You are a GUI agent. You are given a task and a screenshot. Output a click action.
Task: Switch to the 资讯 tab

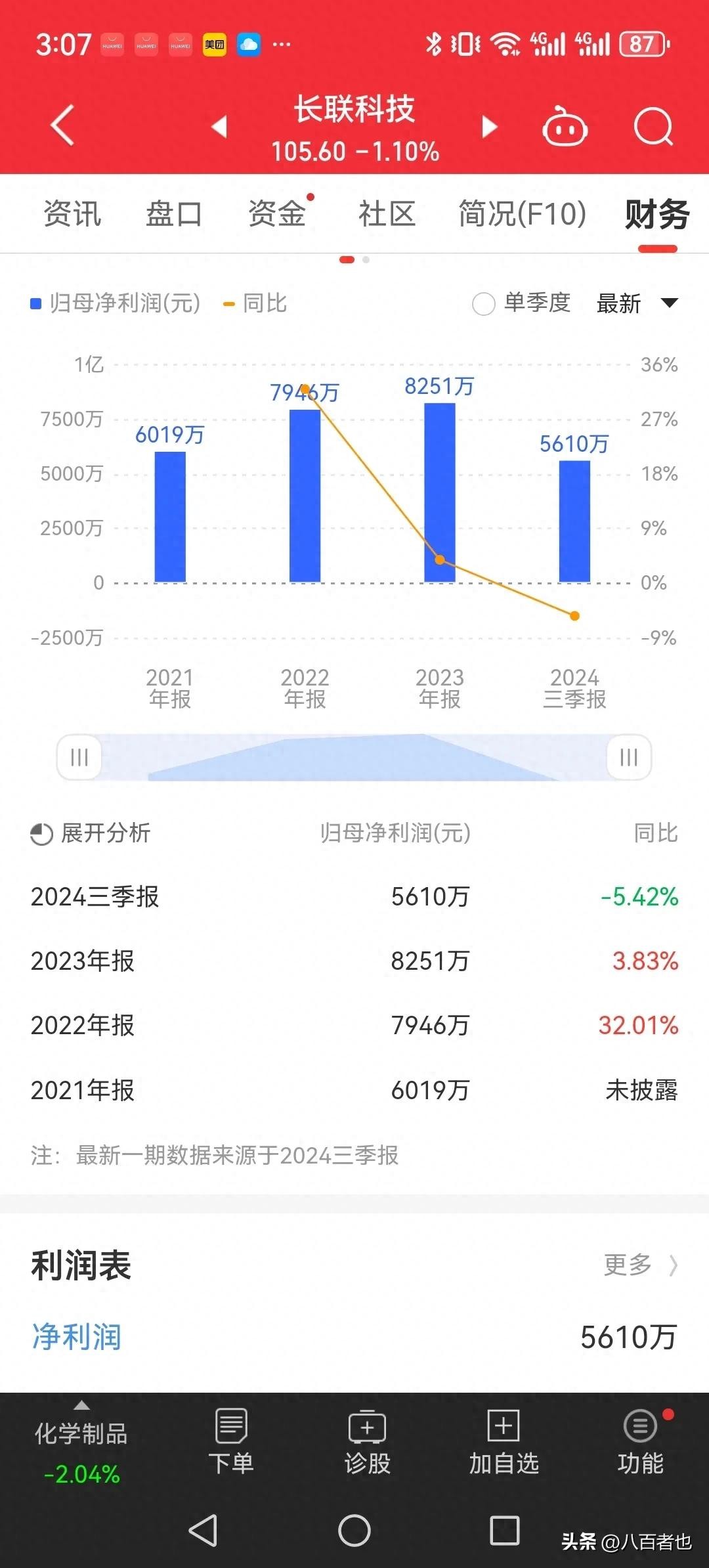[72, 214]
